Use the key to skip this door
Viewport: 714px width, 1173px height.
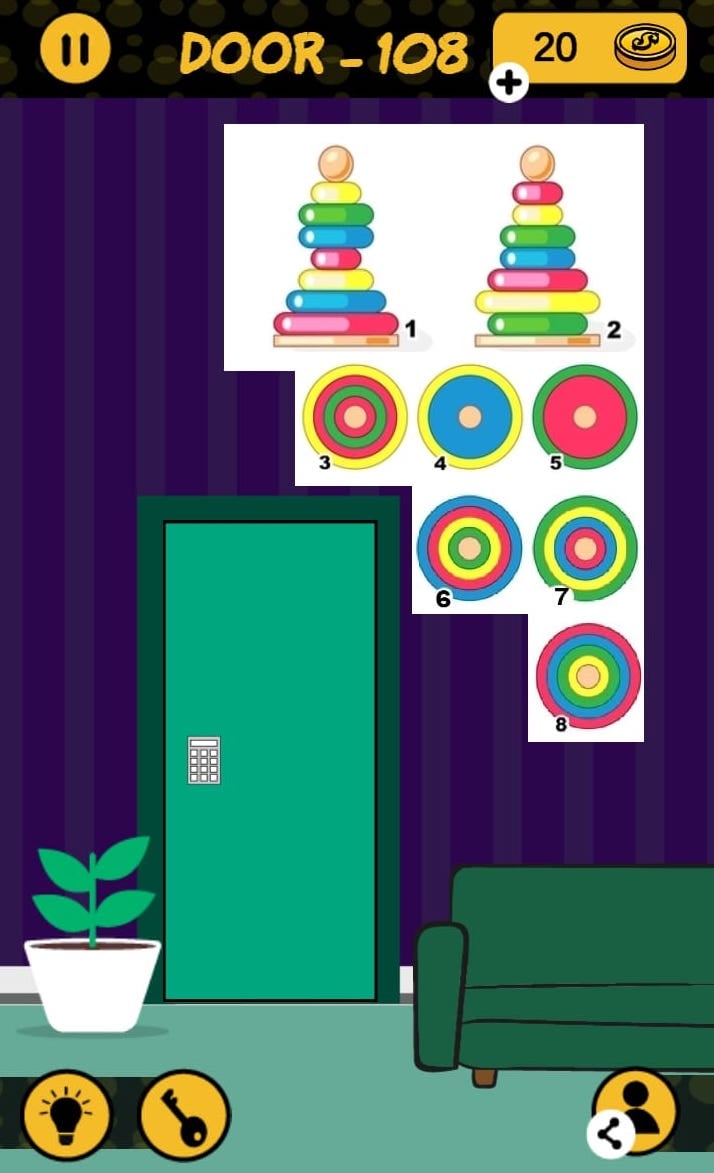[x=184, y=1115]
